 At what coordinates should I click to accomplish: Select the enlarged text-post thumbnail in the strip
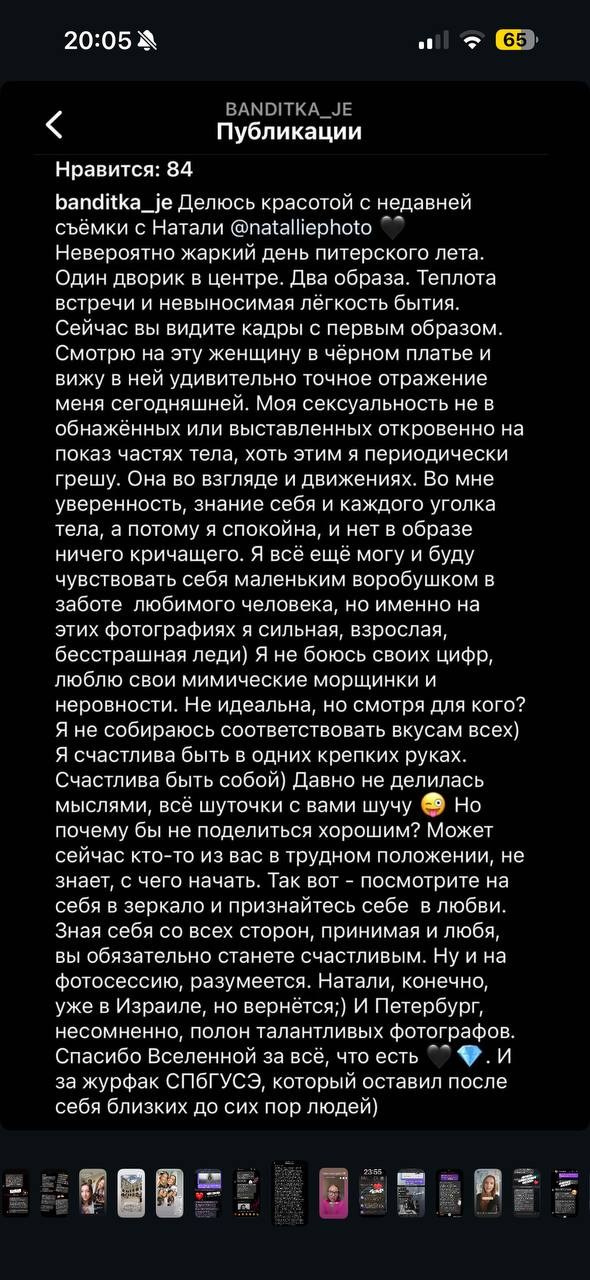coord(291,1192)
